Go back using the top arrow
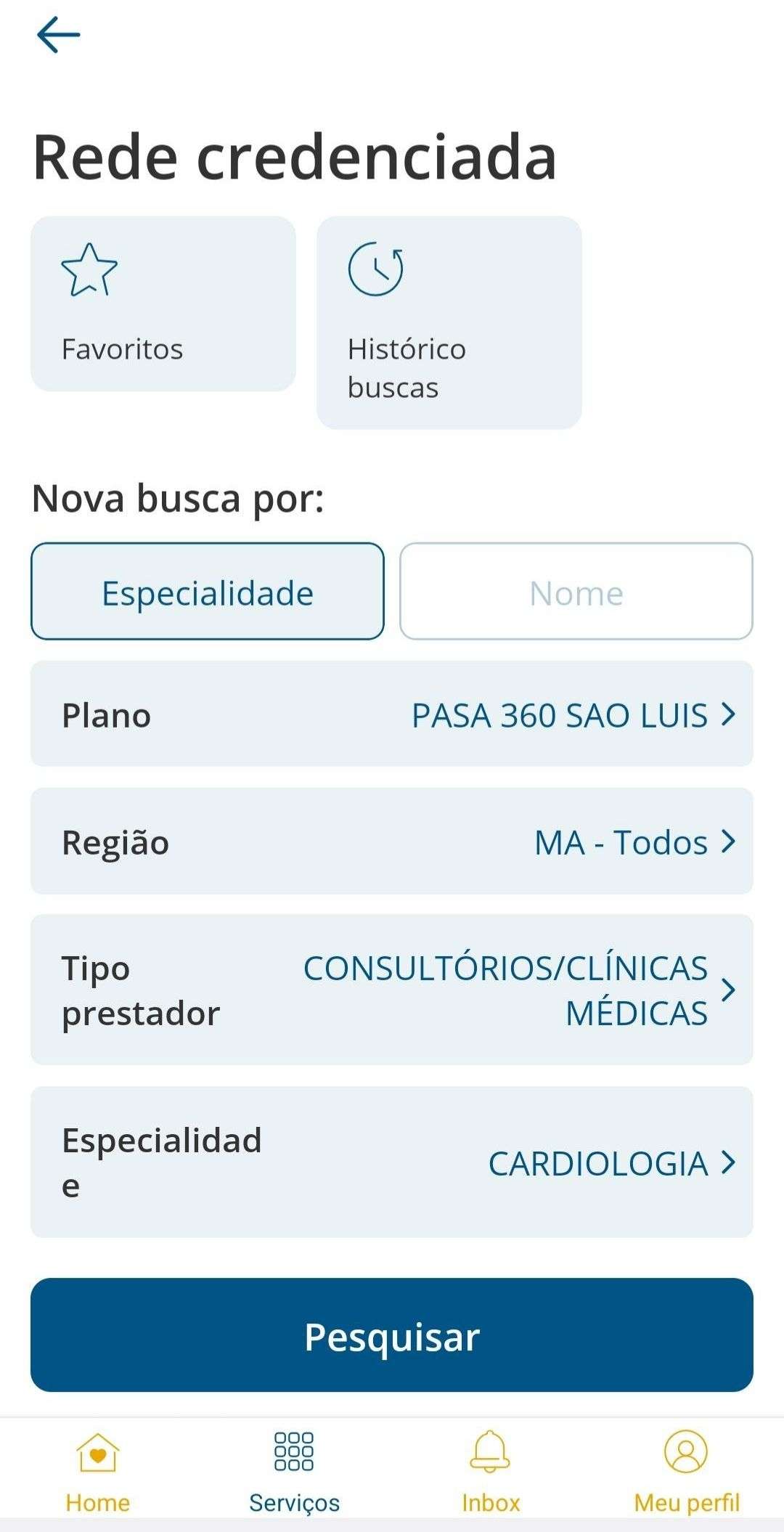Screen dimensions: 784x1532 point(58,35)
